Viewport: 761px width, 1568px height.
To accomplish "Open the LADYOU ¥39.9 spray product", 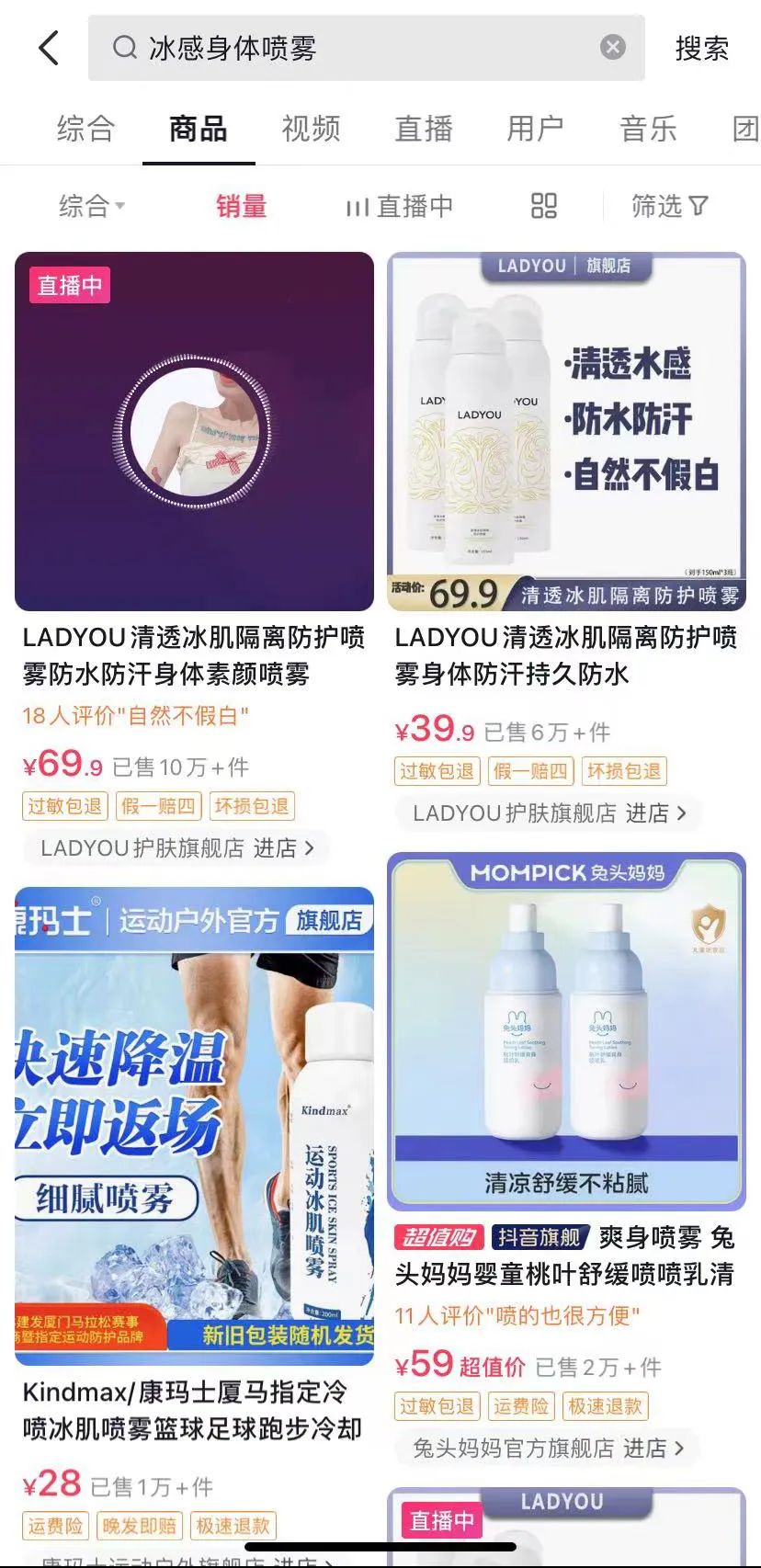I will (x=566, y=432).
